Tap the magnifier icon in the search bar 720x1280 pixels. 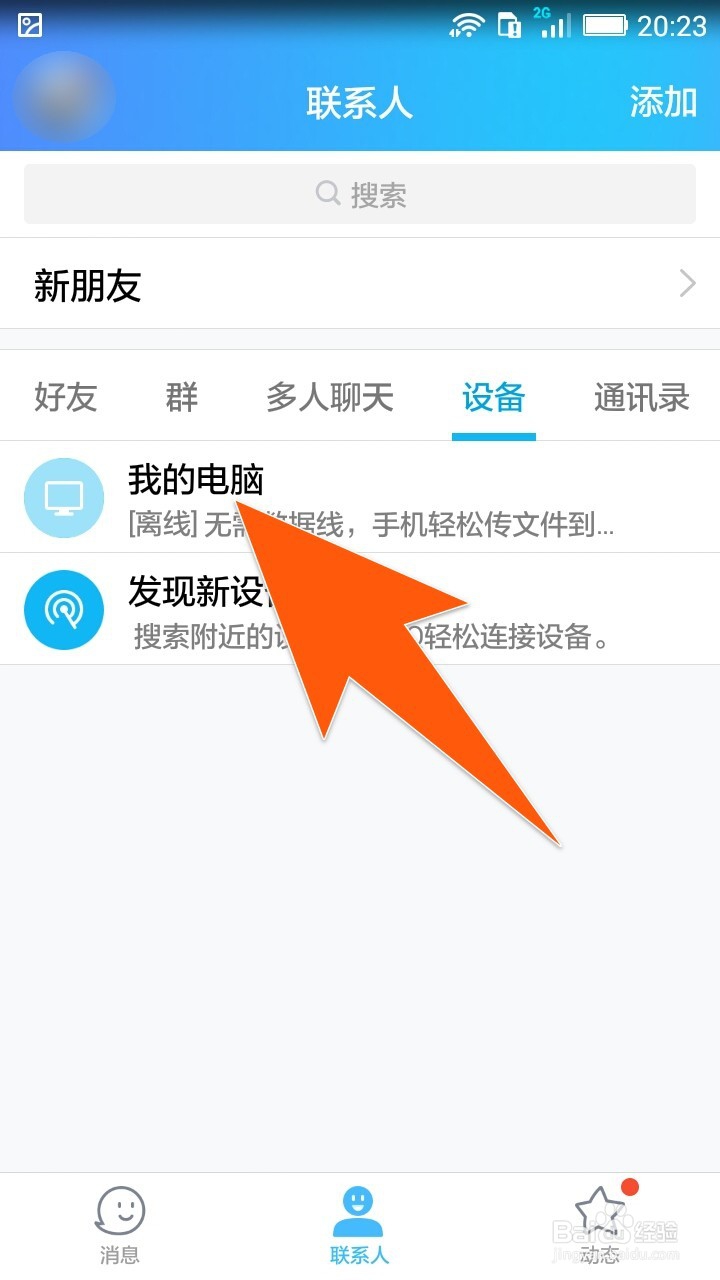coord(327,194)
